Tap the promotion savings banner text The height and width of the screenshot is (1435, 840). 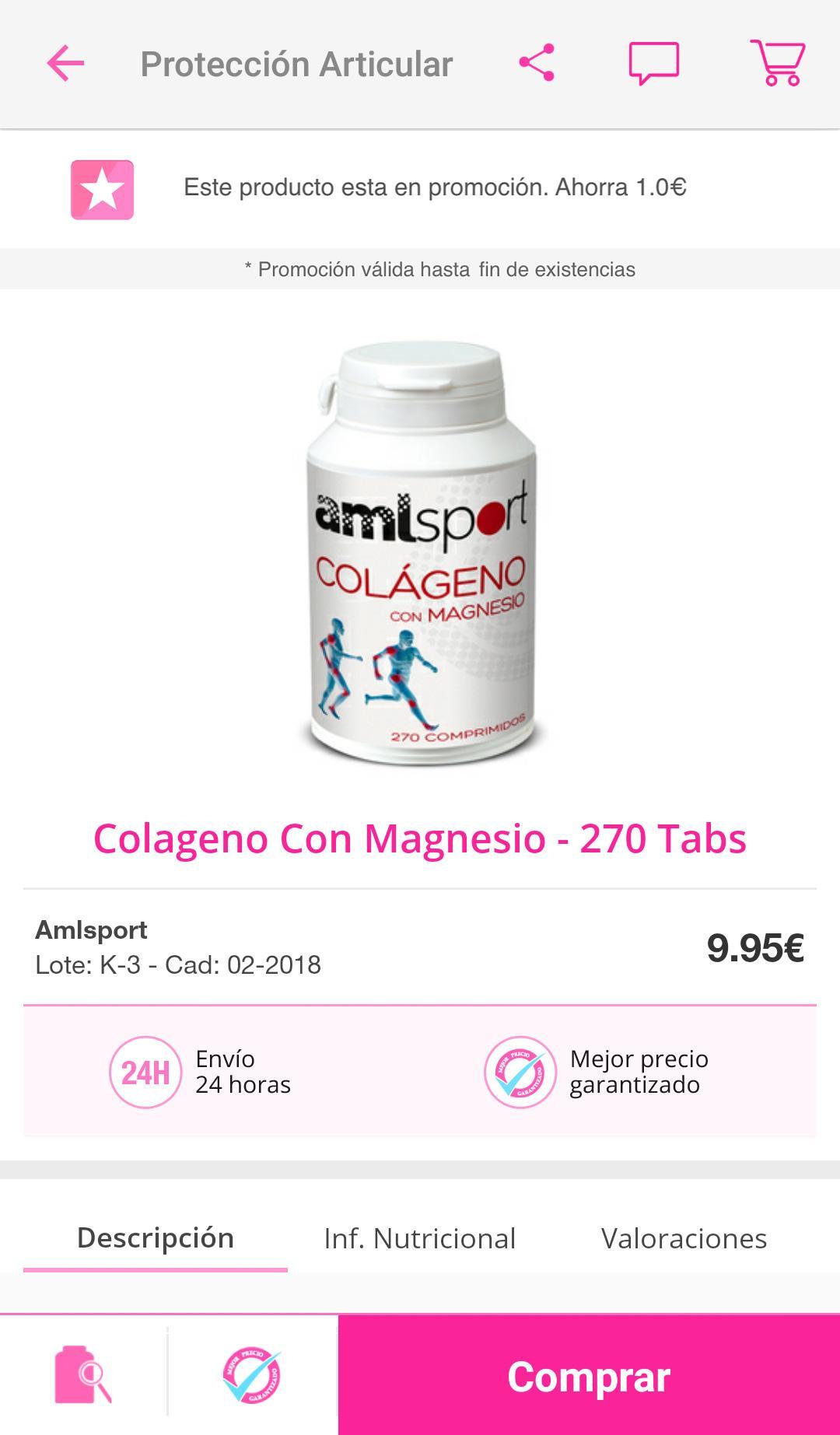point(436,187)
